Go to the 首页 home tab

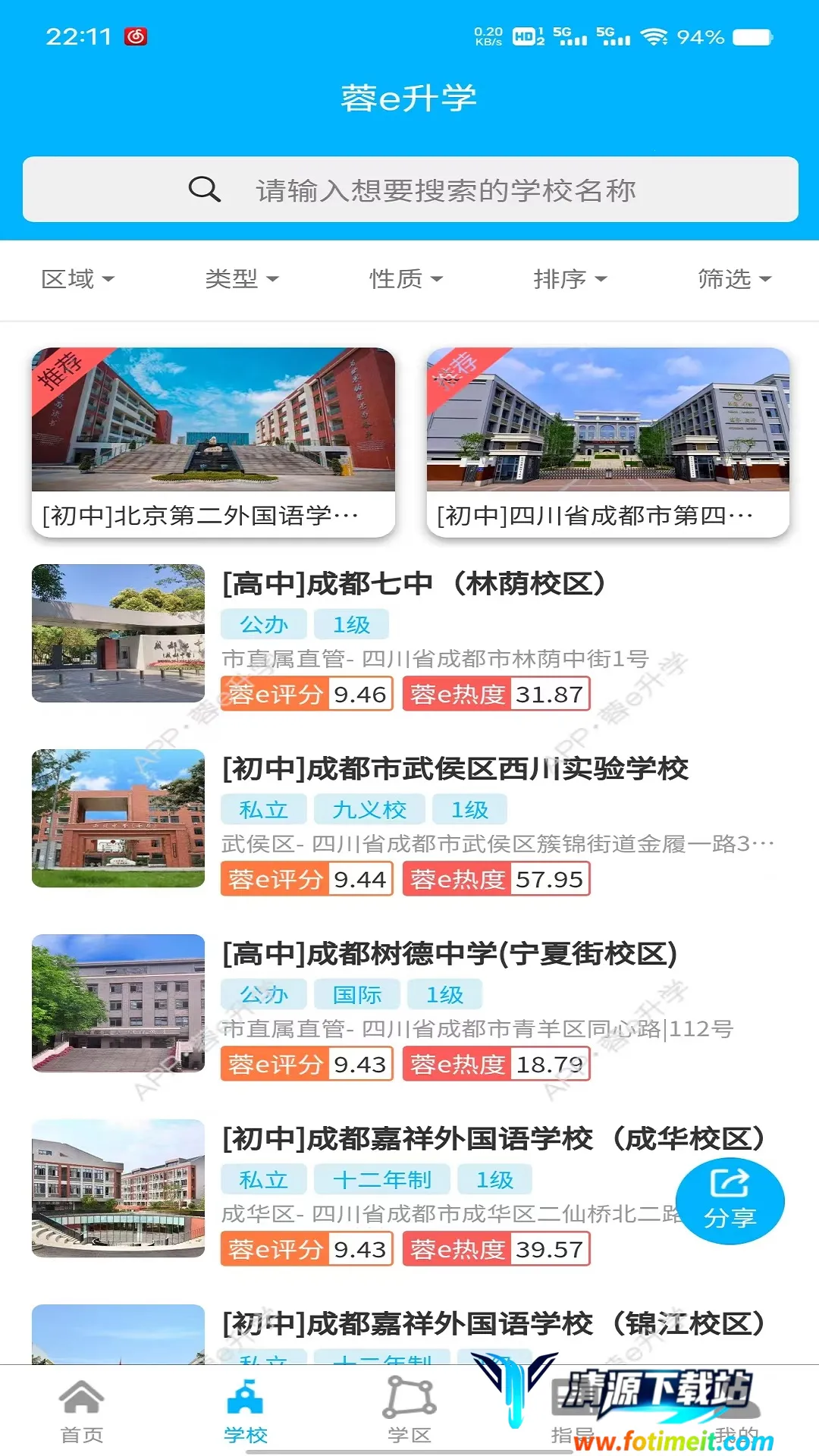pyautogui.click(x=82, y=1412)
